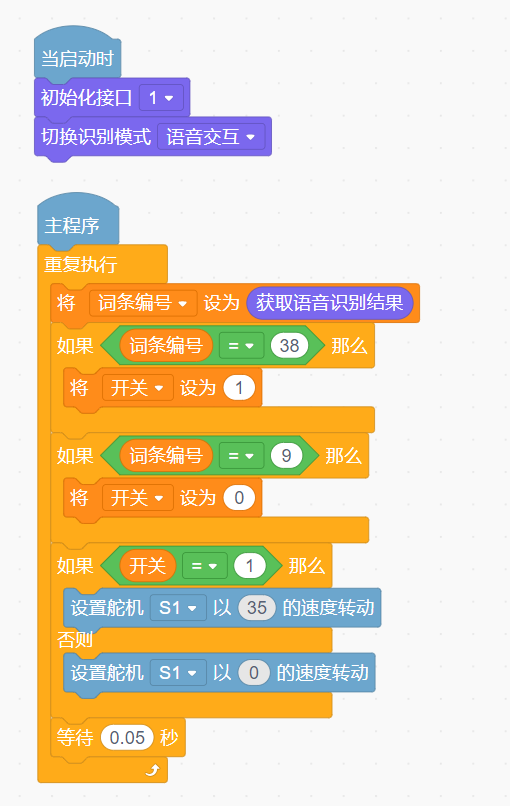Viewport: 510px width, 806px height.
Task: Open the 语音交互 recognition mode dropdown
Action: click(x=211, y=137)
